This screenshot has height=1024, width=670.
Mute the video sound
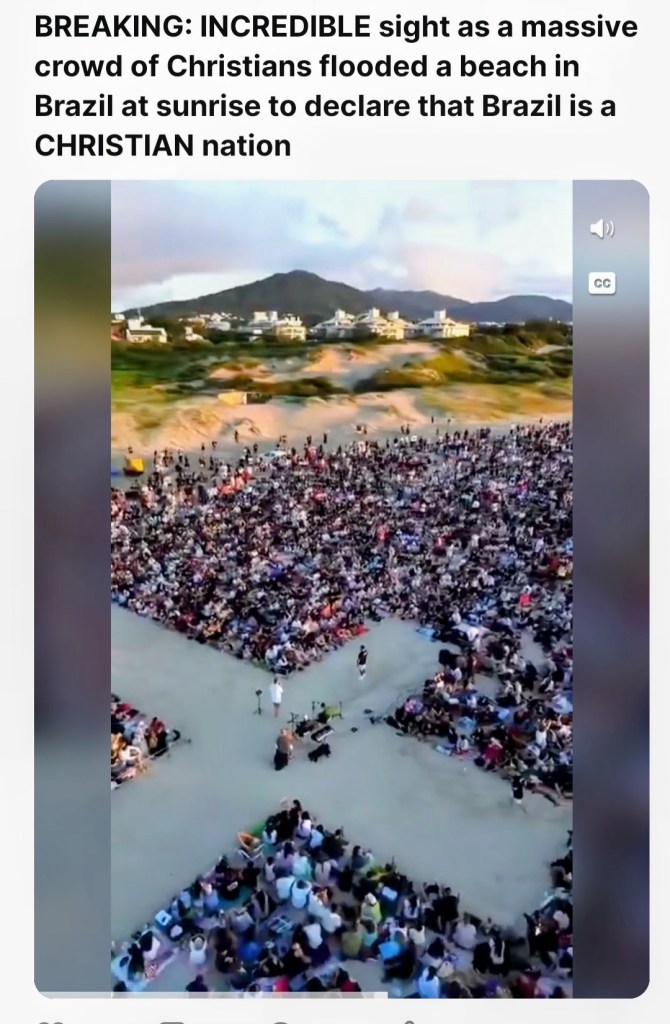coord(601,230)
